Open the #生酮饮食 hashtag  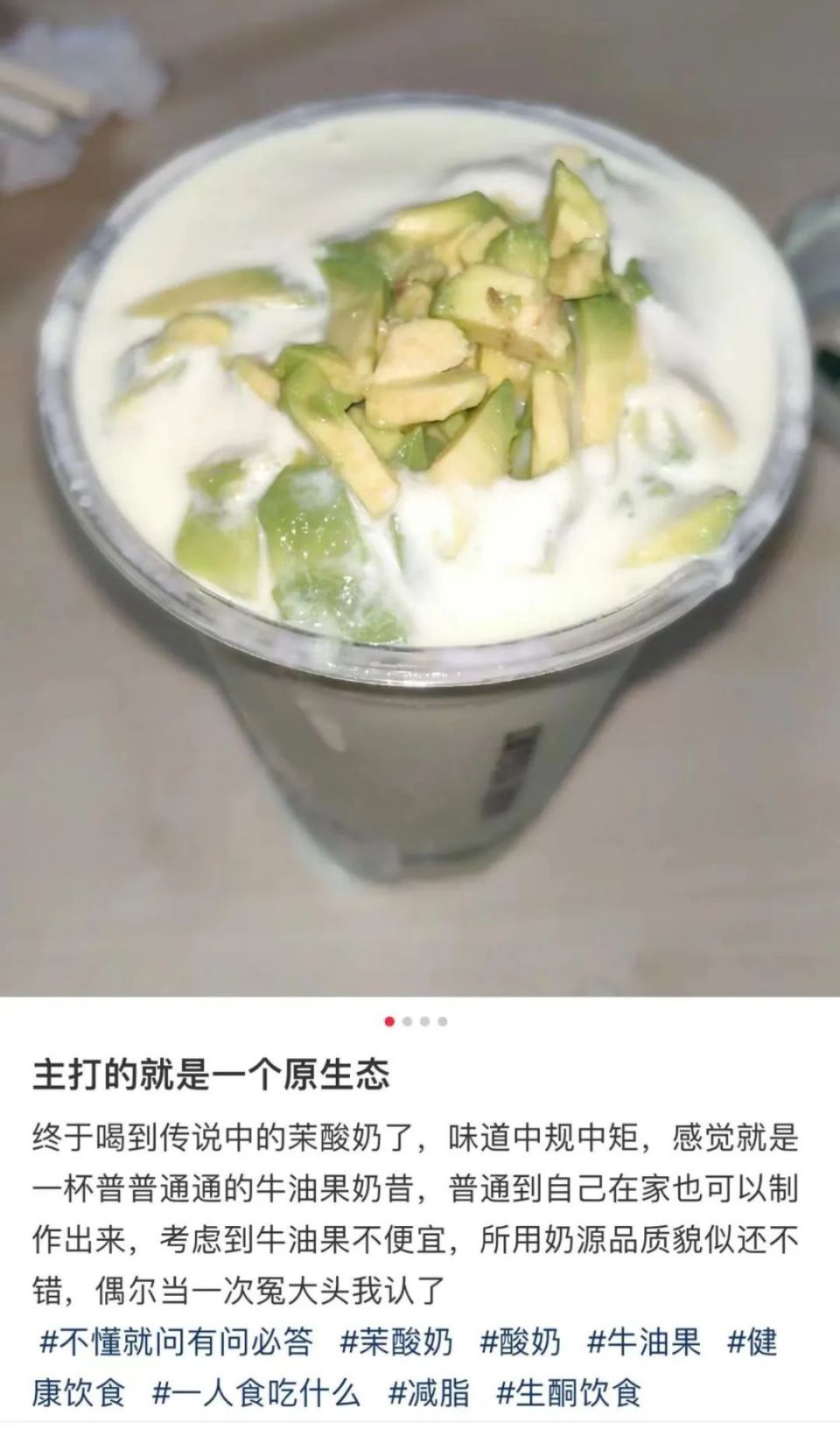[x=569, y=1392]
